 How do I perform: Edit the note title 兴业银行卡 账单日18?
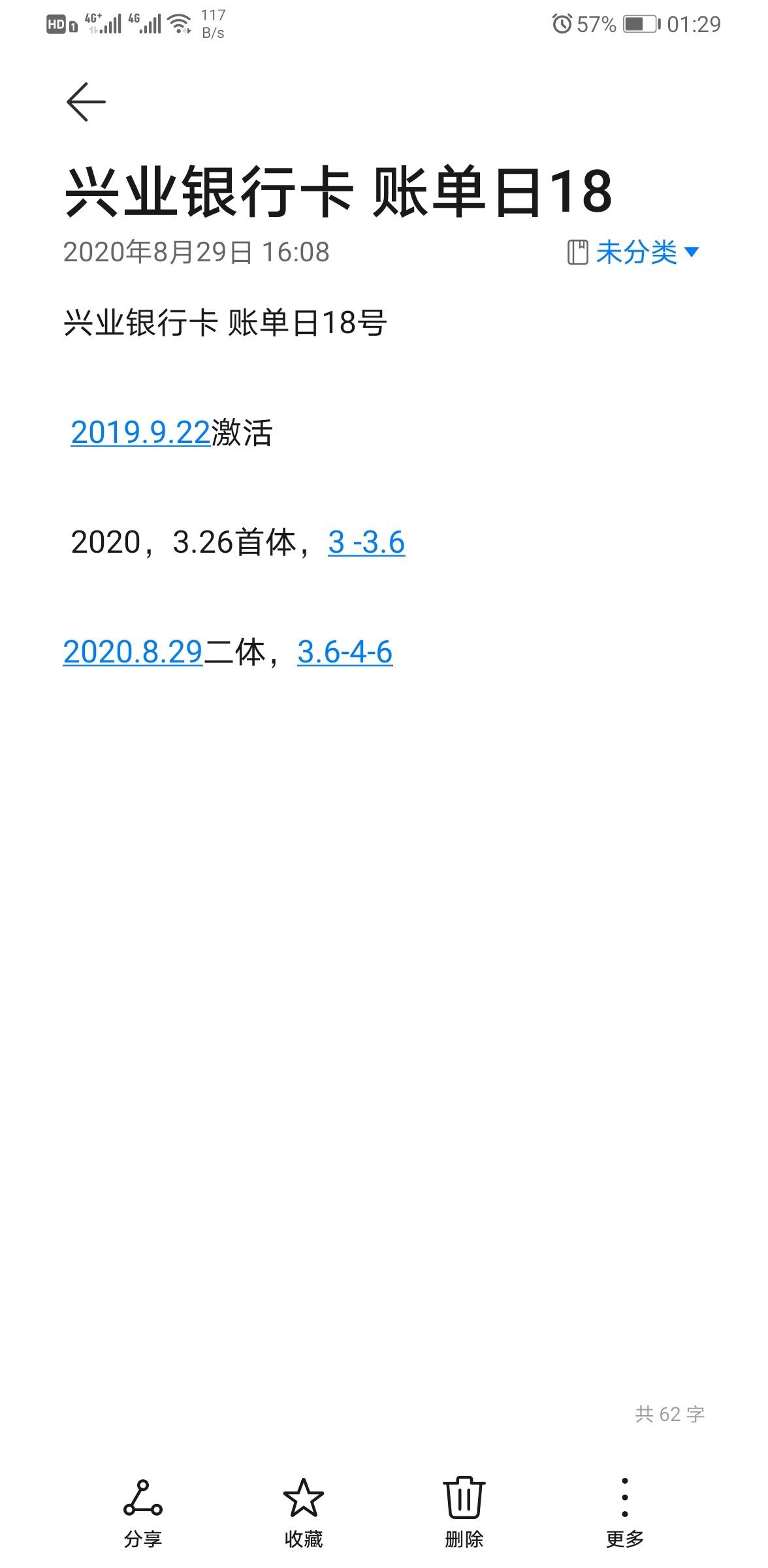click(338, 191)
